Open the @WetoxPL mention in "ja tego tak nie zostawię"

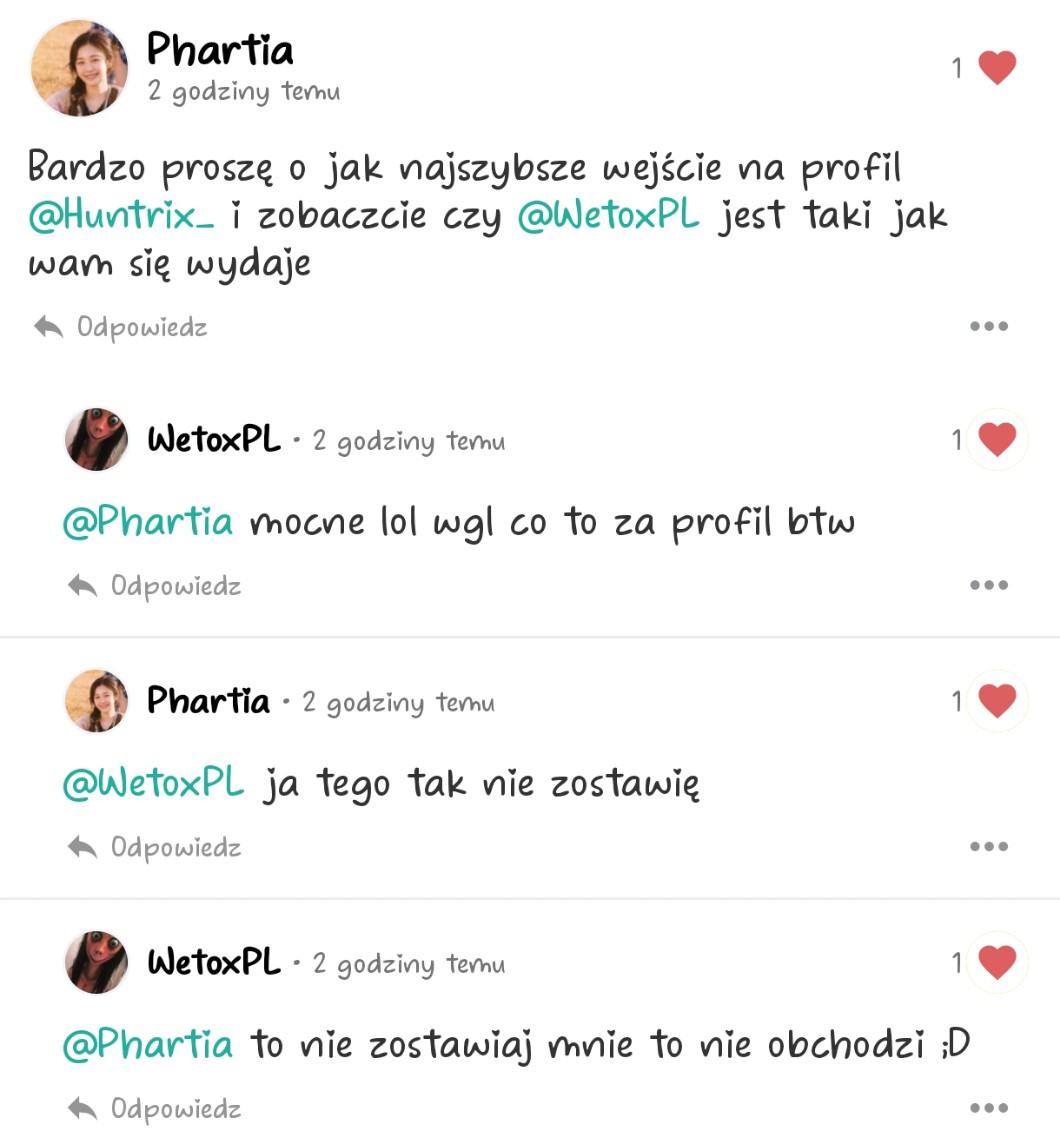pos(153,783)
